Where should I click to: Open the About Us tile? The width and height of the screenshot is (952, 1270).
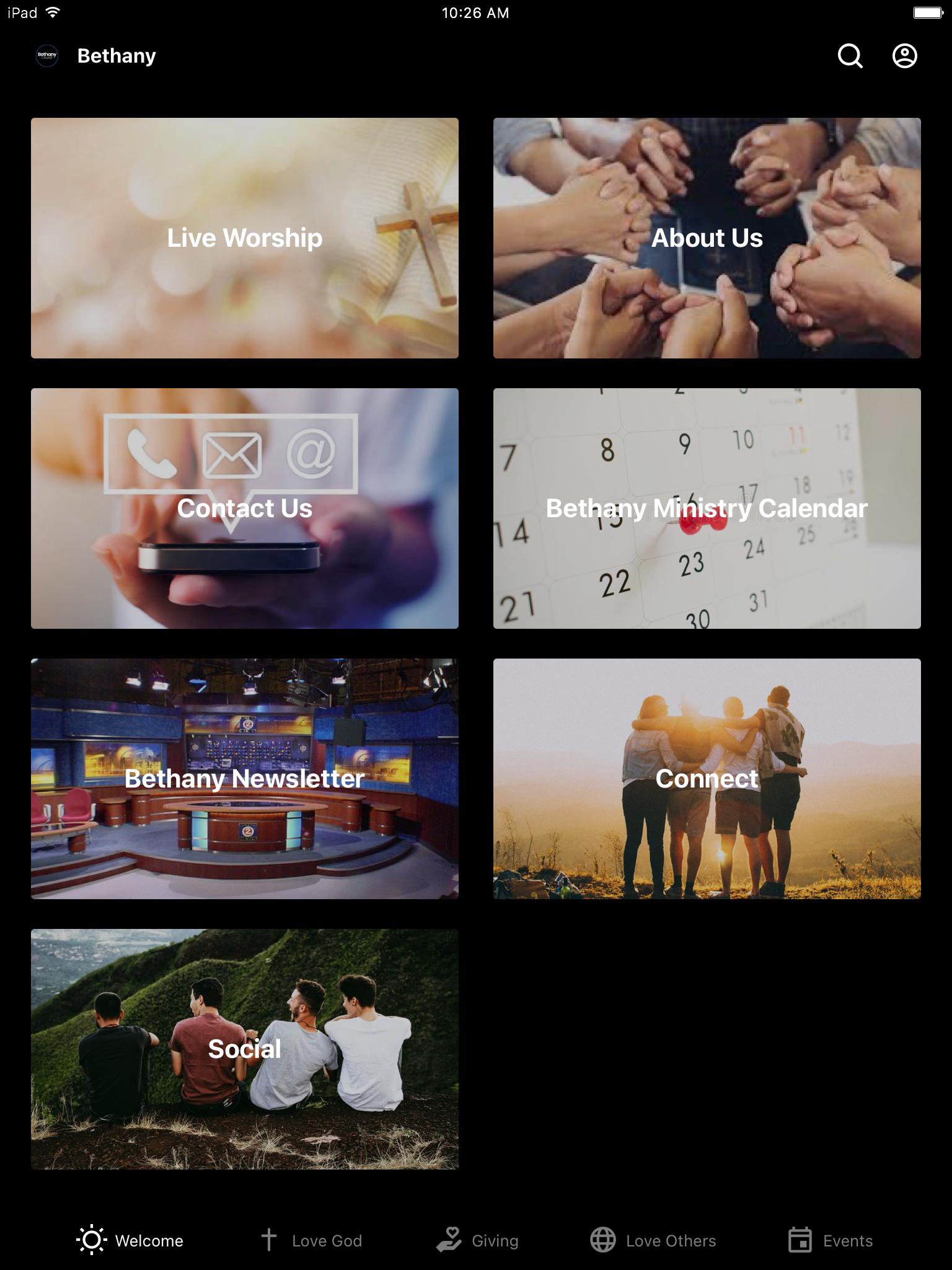pyautogui.click(x=707, y=238)
